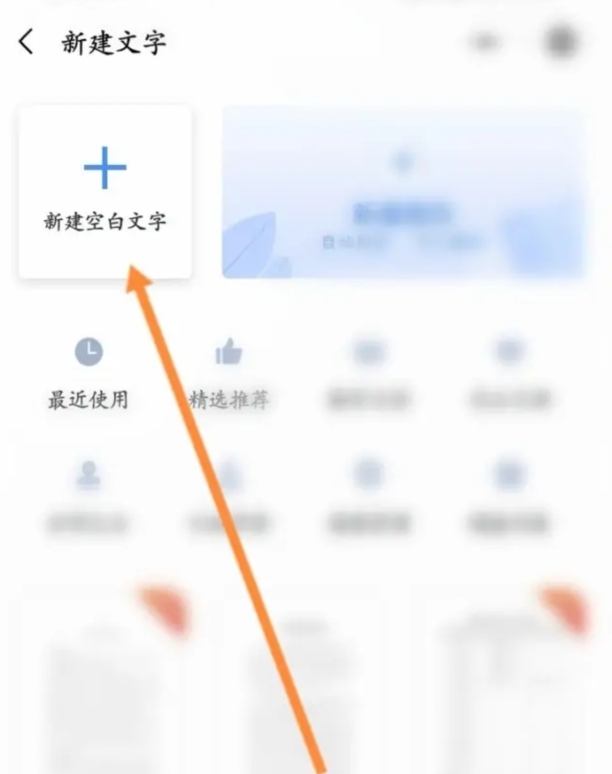Open 最近使用 templates

pyautogui.click(x=89, y=372)
